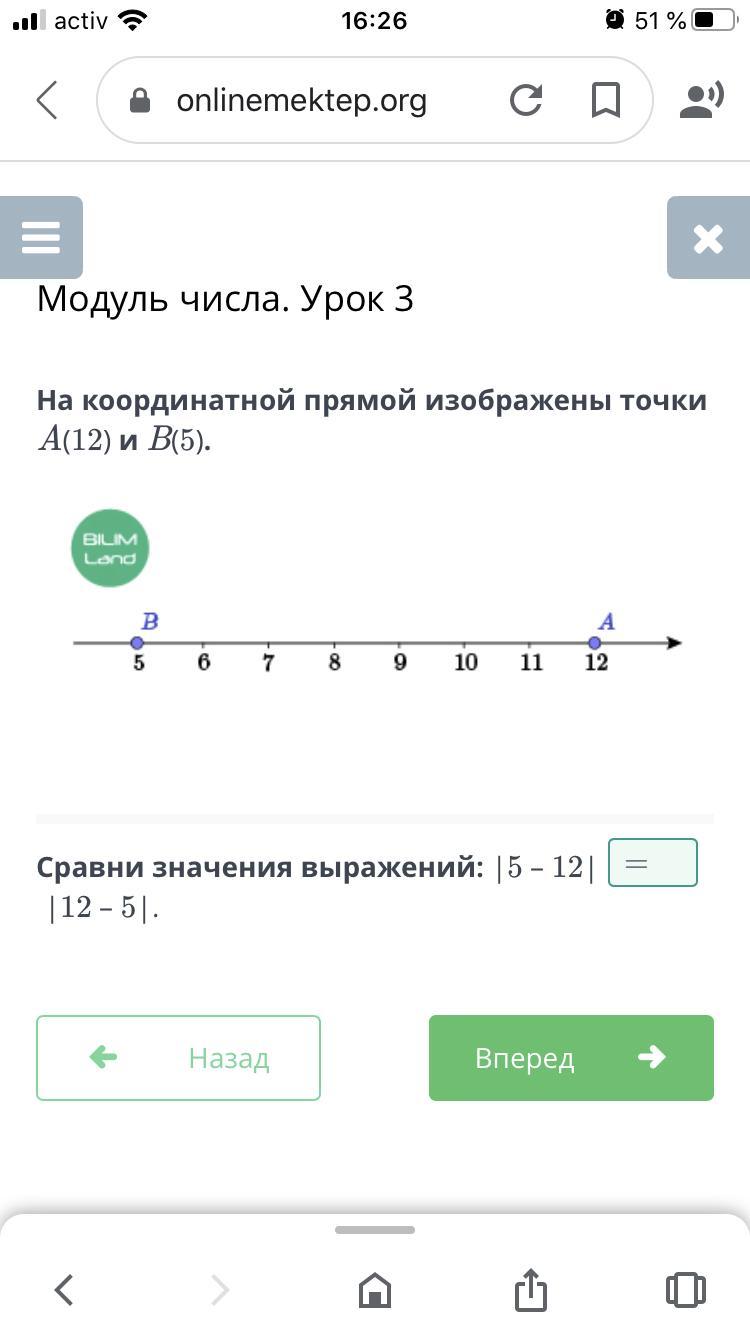Bookmark this page

[606, 101]
